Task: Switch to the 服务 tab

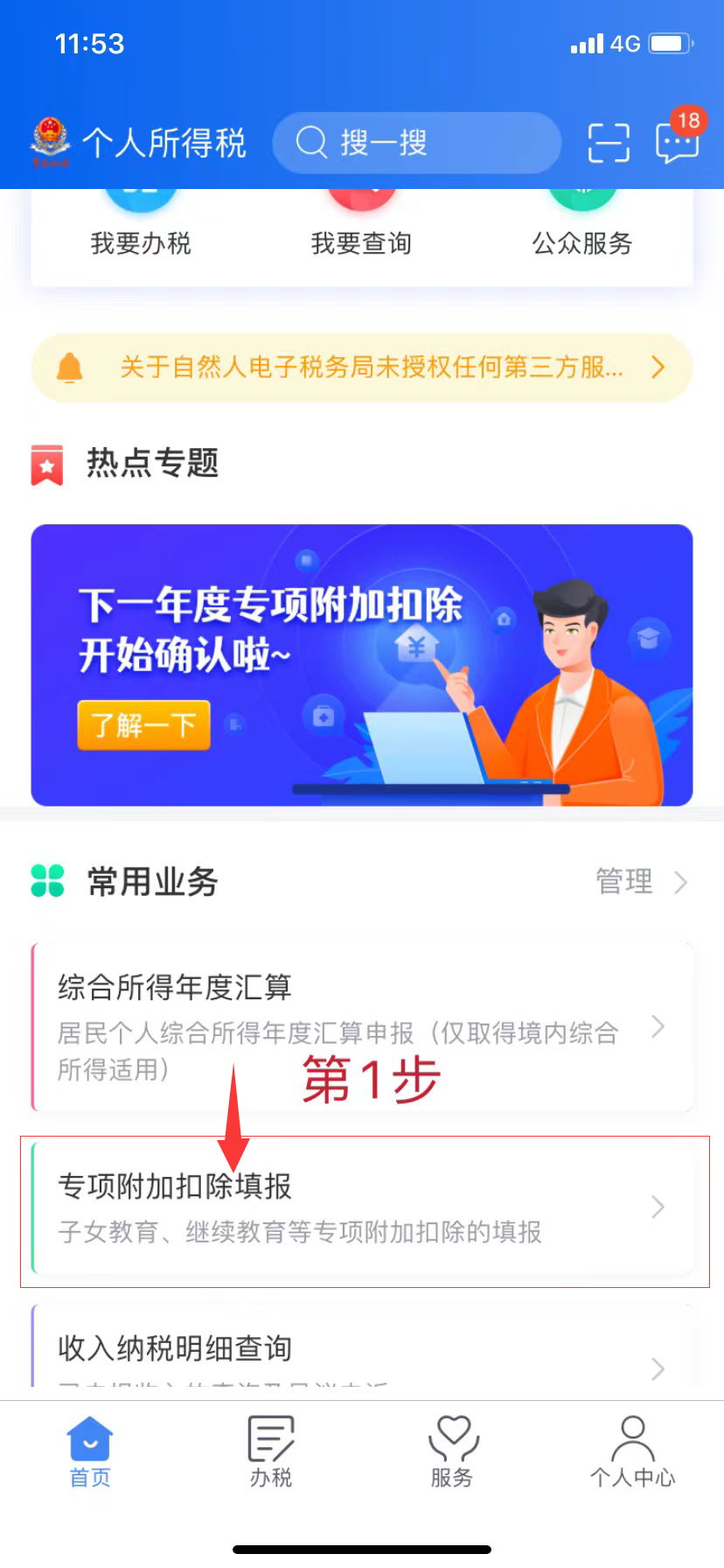Action: pos(452,1452)
